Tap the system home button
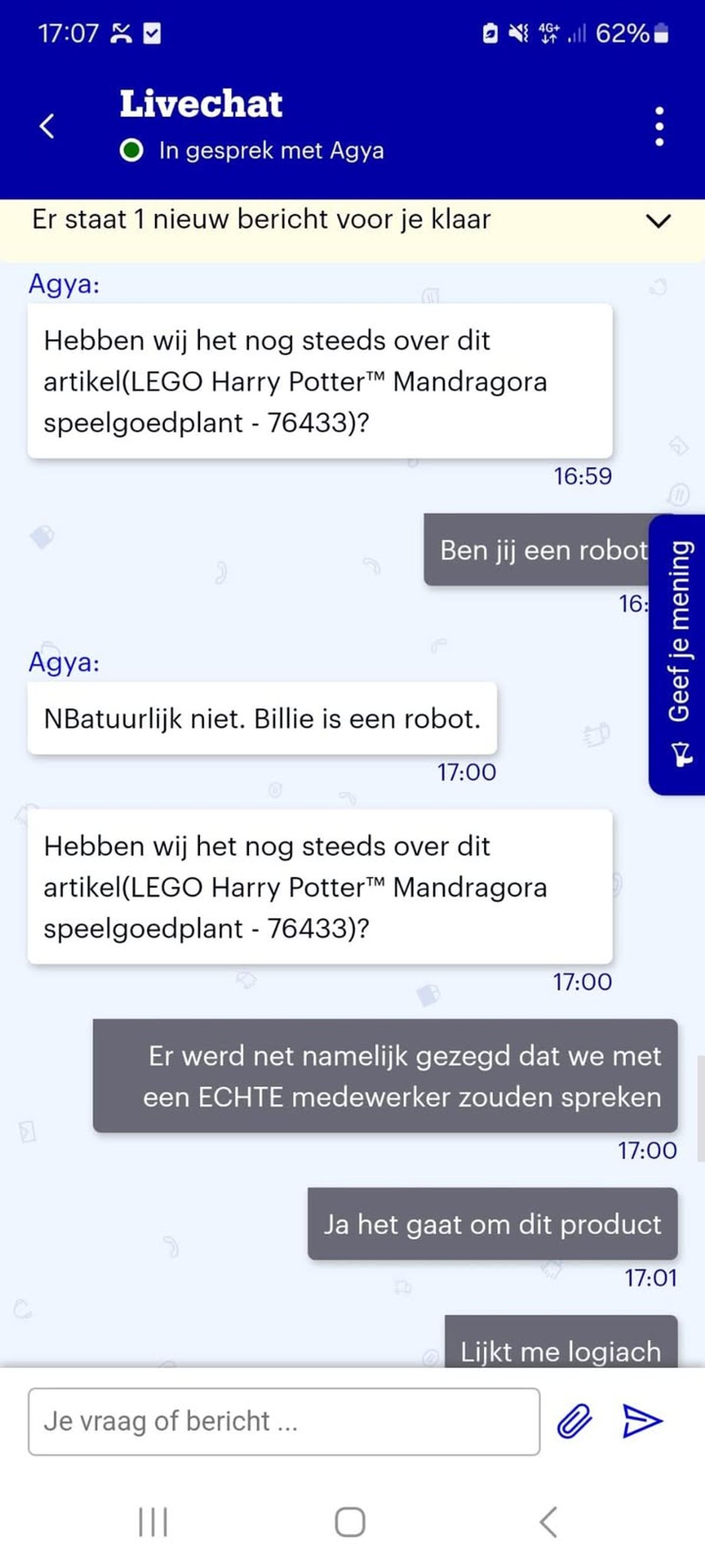This screenshot has width=705, height=1568. click(350, 1522)
